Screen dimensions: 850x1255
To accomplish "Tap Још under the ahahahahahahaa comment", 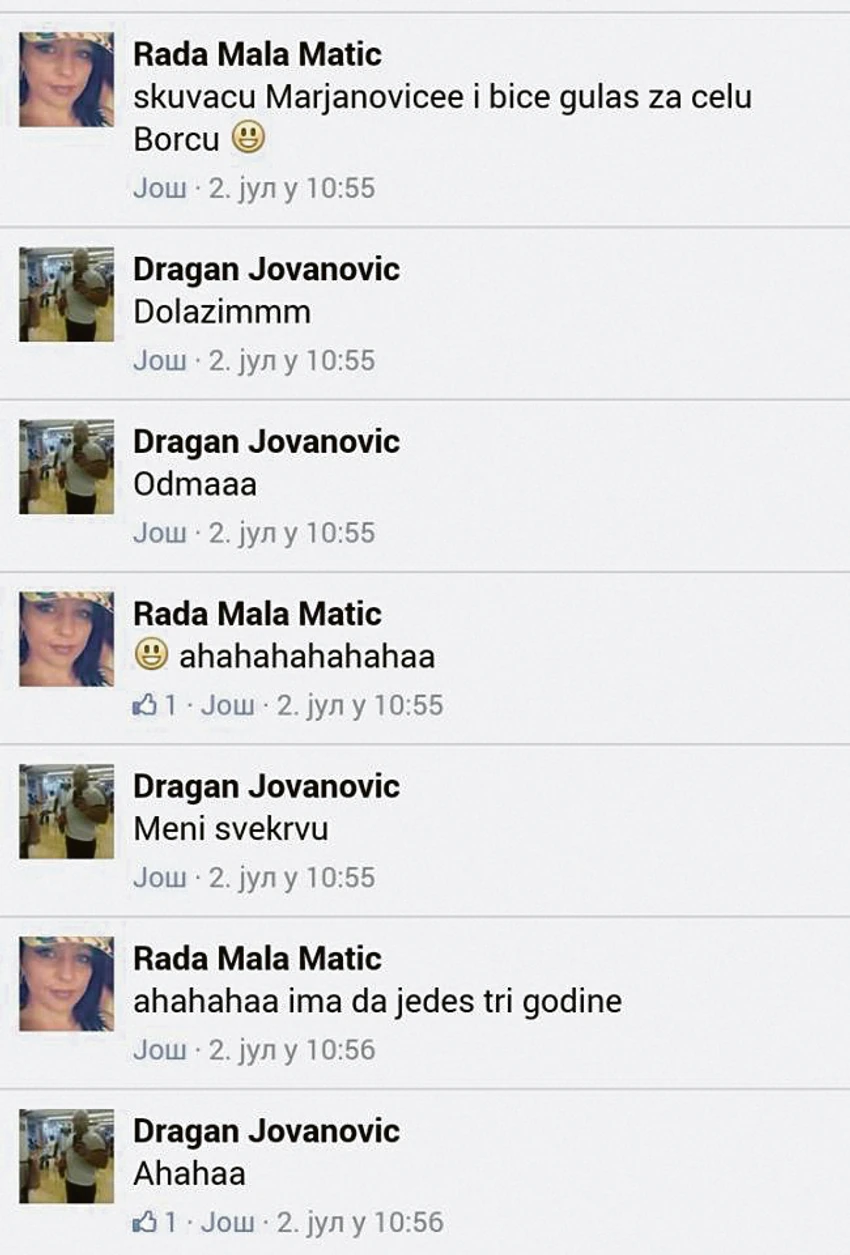I will tap(228, 705).
